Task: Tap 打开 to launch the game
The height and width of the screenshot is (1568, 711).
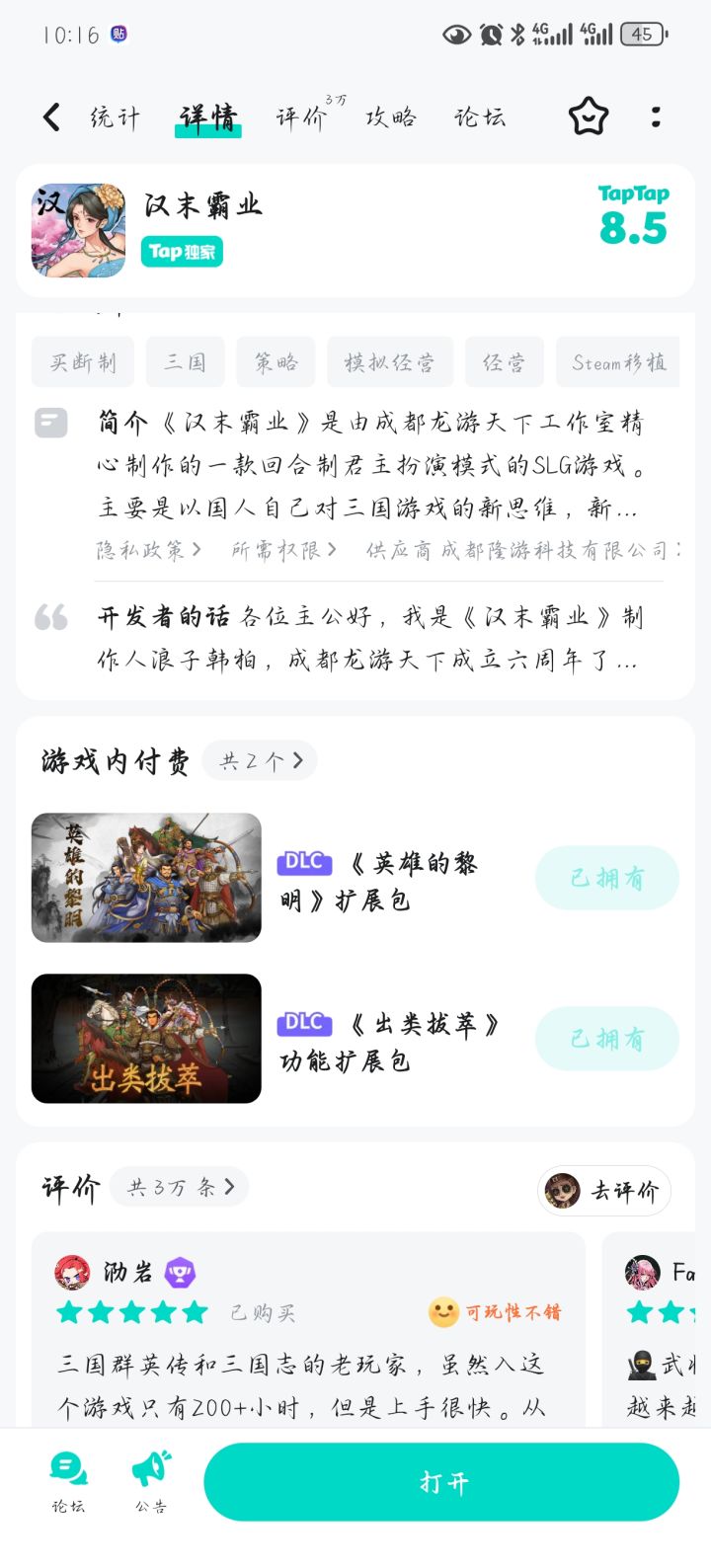Action: coord(440,1481)
